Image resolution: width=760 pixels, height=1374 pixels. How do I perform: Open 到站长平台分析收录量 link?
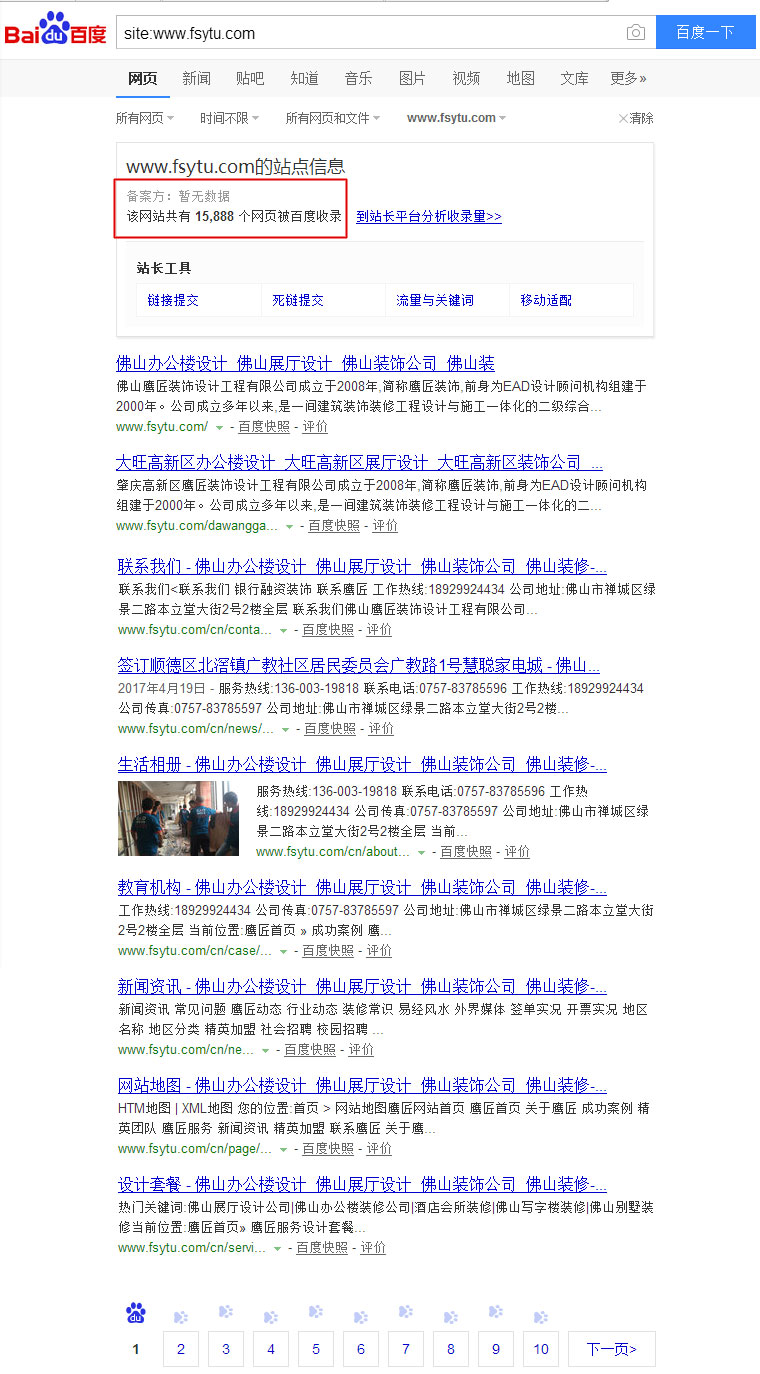pyautogui.click(x=428, y=216)
